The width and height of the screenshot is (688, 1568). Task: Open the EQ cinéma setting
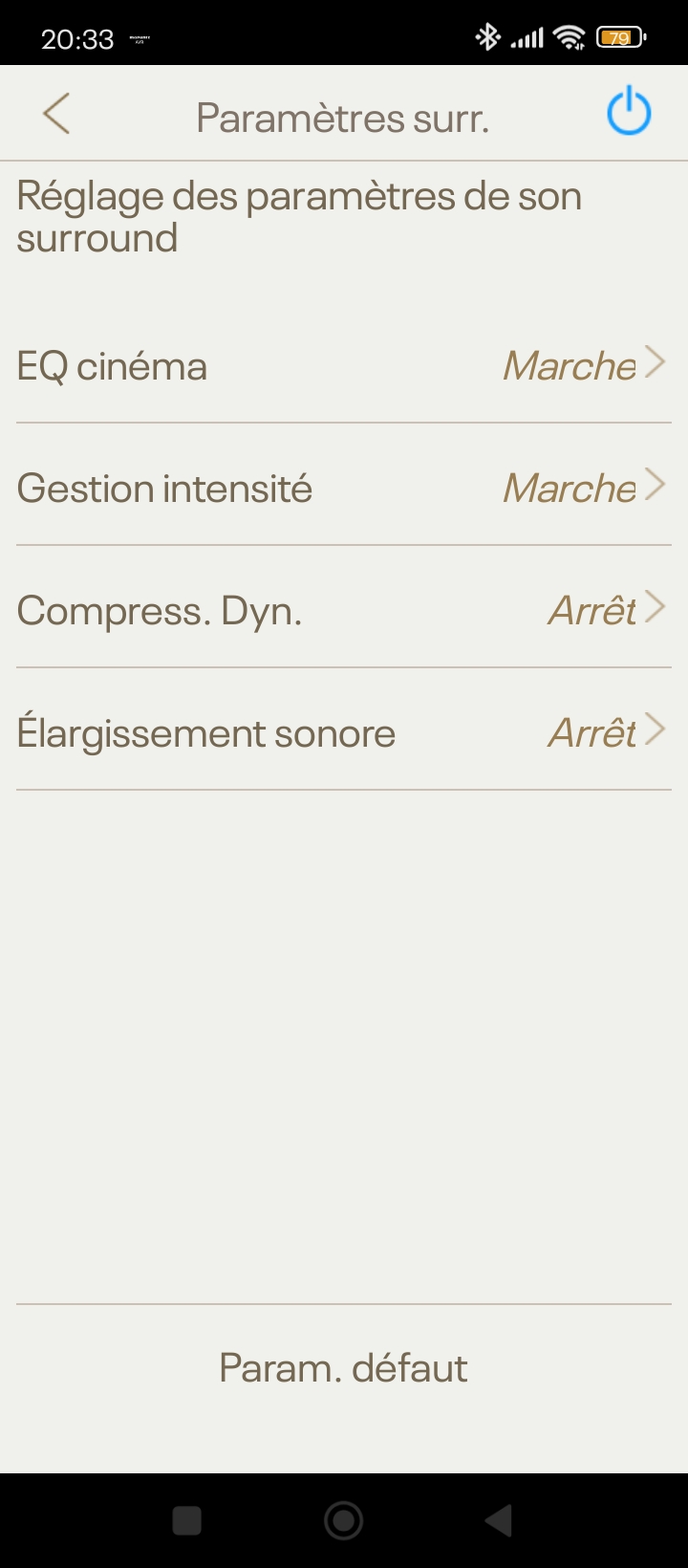344,365
